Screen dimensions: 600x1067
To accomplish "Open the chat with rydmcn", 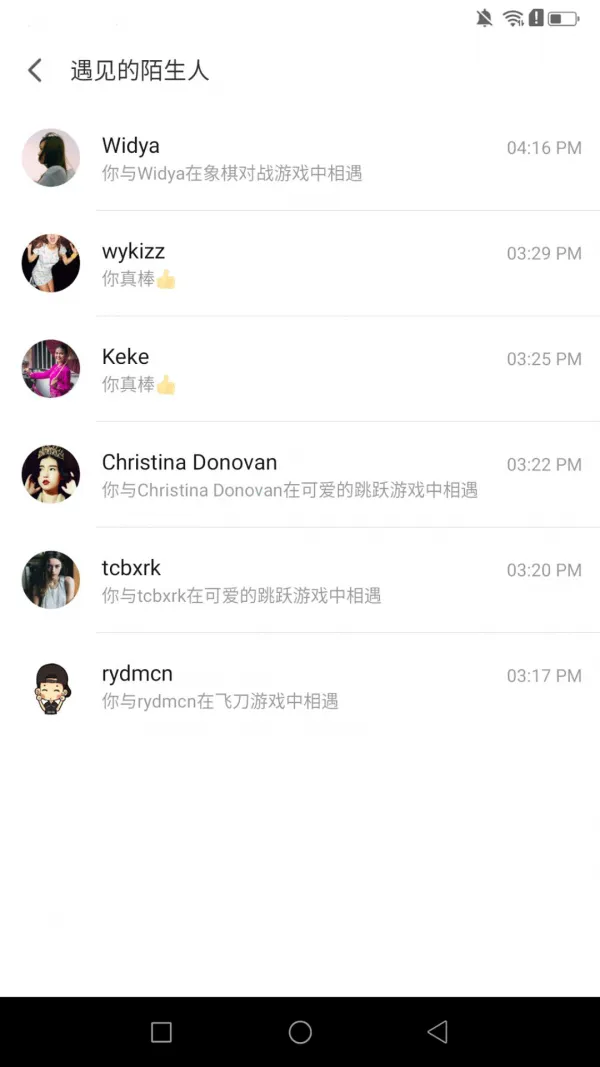I will (300, 687).
